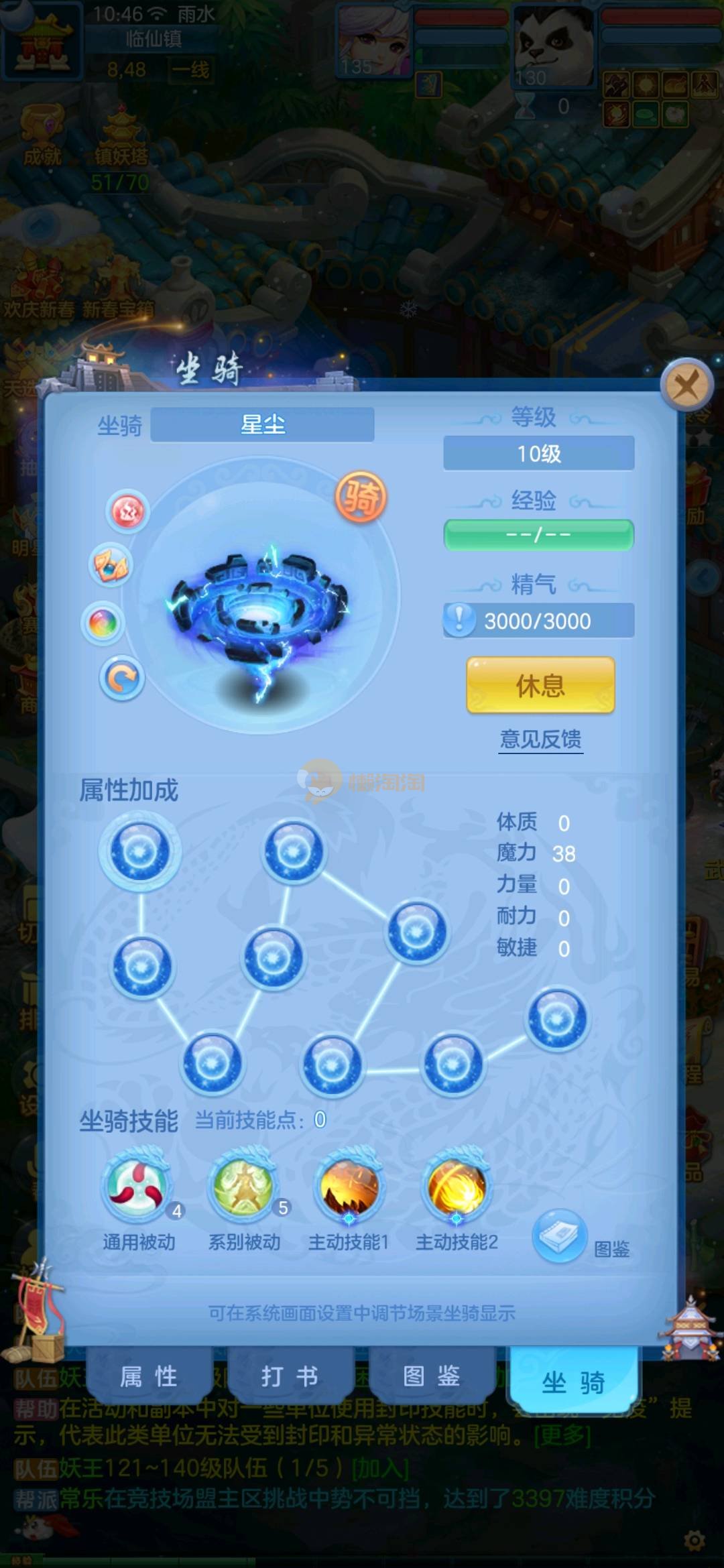
Task: Select the 系别被动 skill
Action: click(244, 1187)
